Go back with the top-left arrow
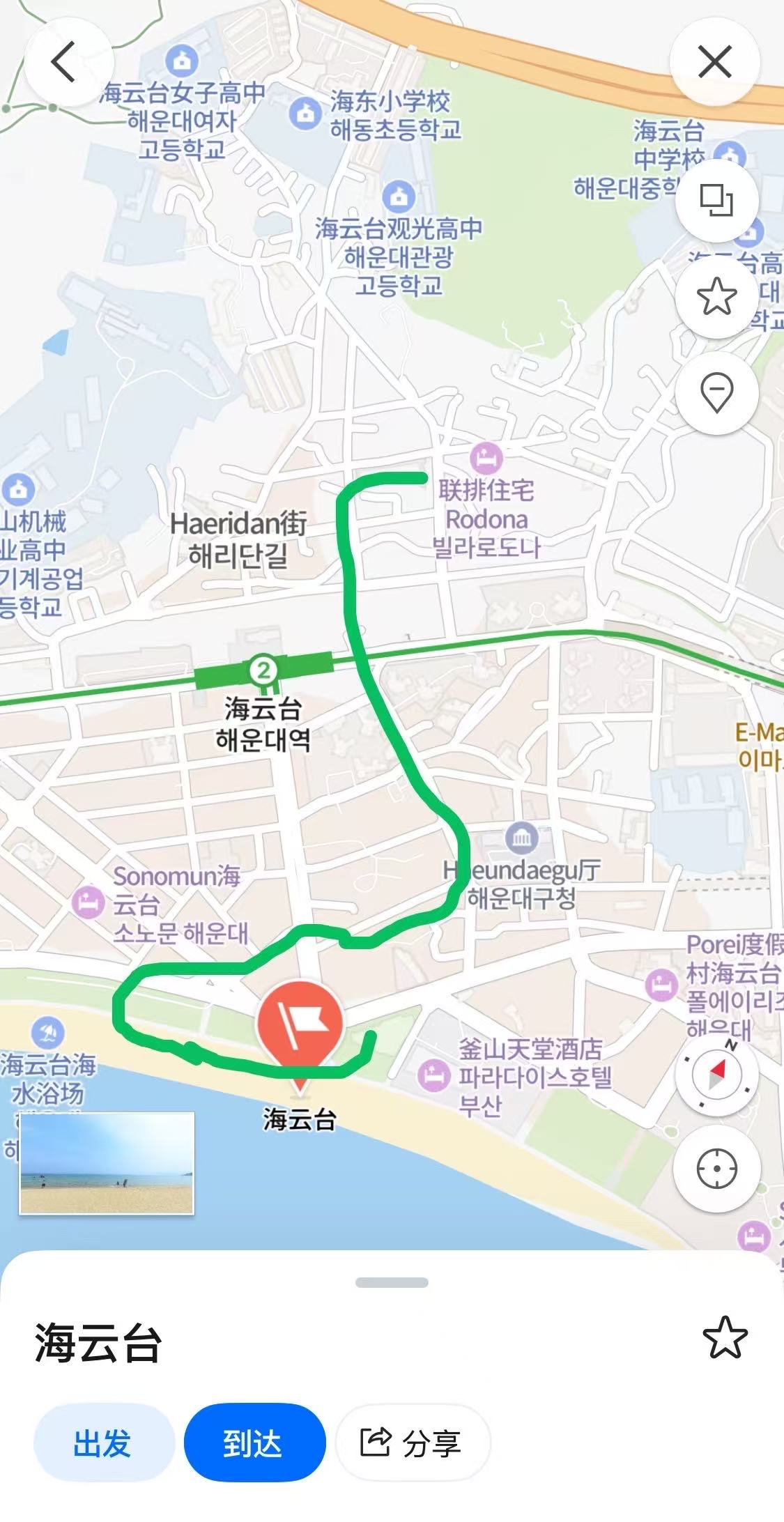784x1522 pixels. tap(63, 62)
